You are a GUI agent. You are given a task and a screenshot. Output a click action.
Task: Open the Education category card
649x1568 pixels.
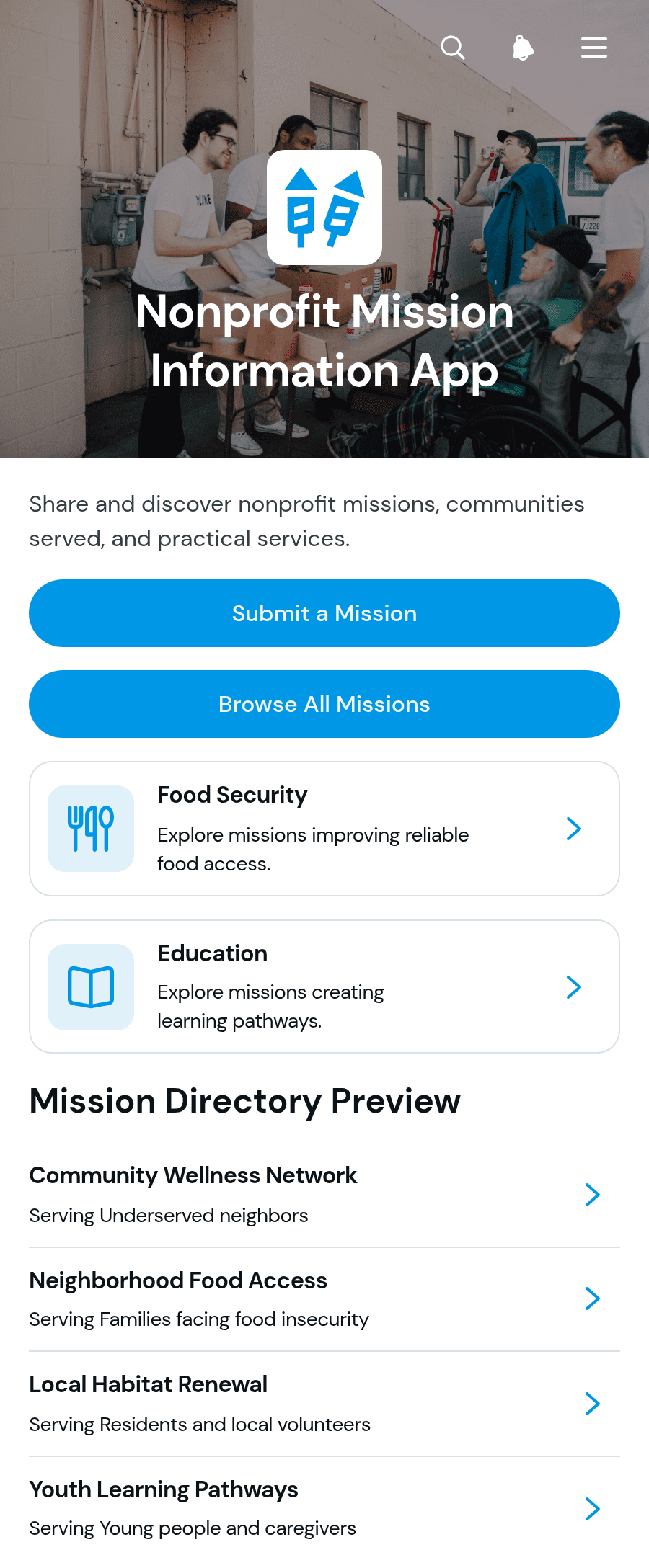324,986
